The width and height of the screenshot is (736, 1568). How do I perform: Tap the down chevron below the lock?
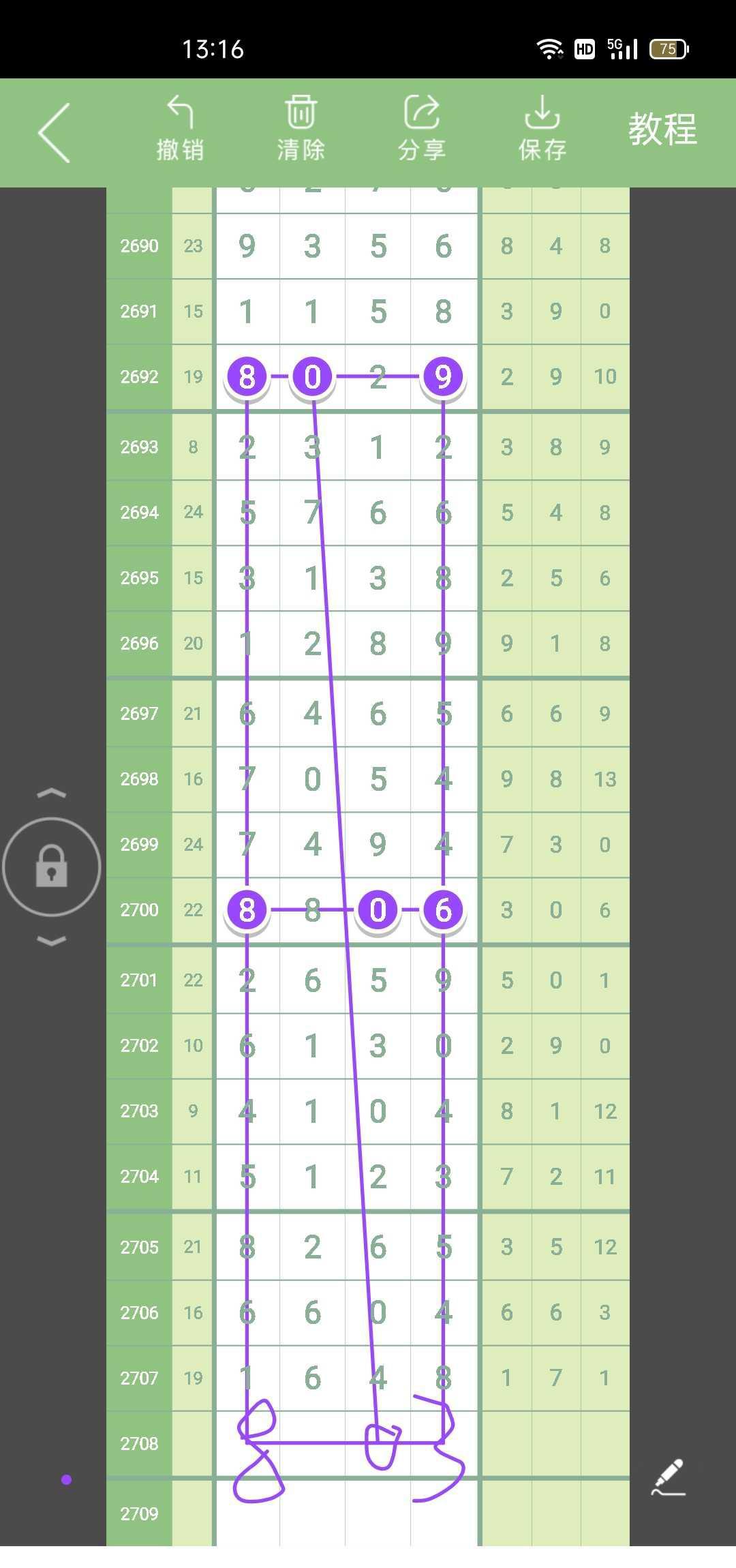(52, 941)
